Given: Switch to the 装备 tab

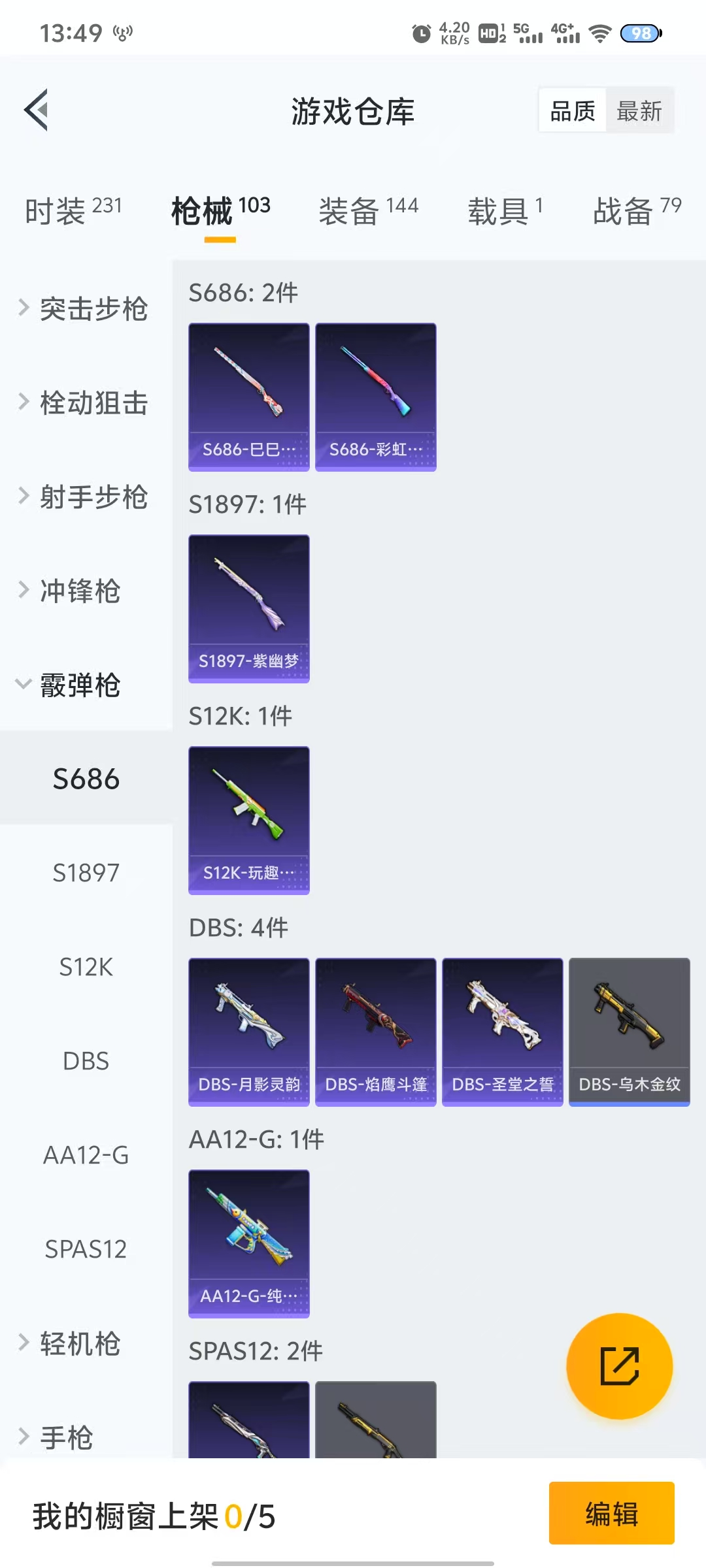Looking at the screenshot, I should pos(367,210).
